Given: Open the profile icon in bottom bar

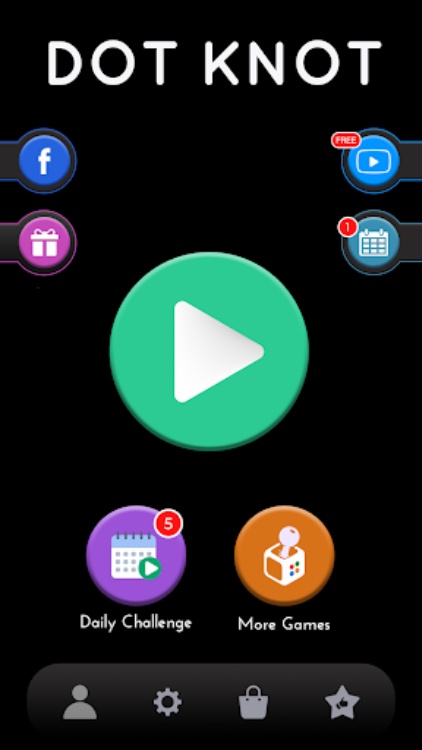Looking at the screenshot, I should [80, 702].
